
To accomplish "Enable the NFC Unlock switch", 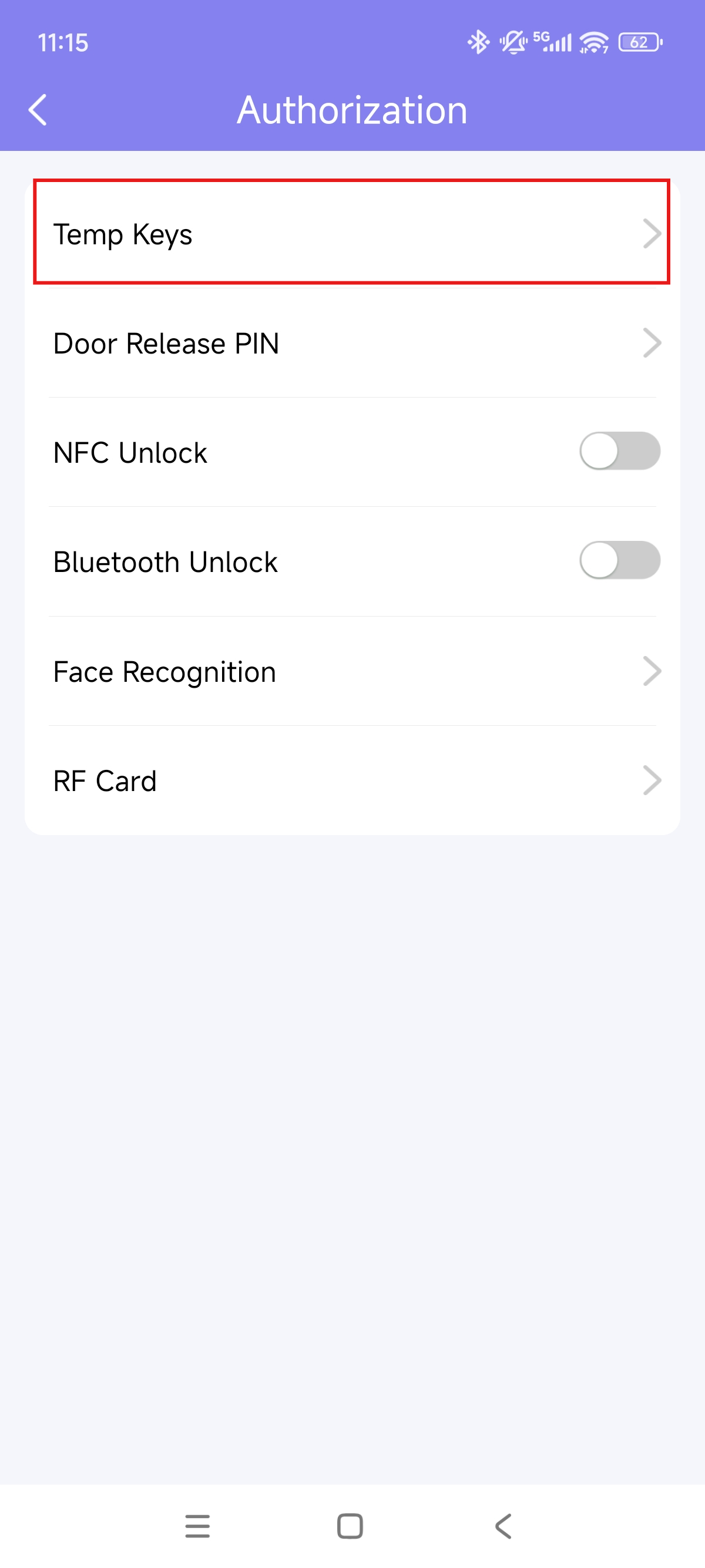I will (x=619, y=451).
